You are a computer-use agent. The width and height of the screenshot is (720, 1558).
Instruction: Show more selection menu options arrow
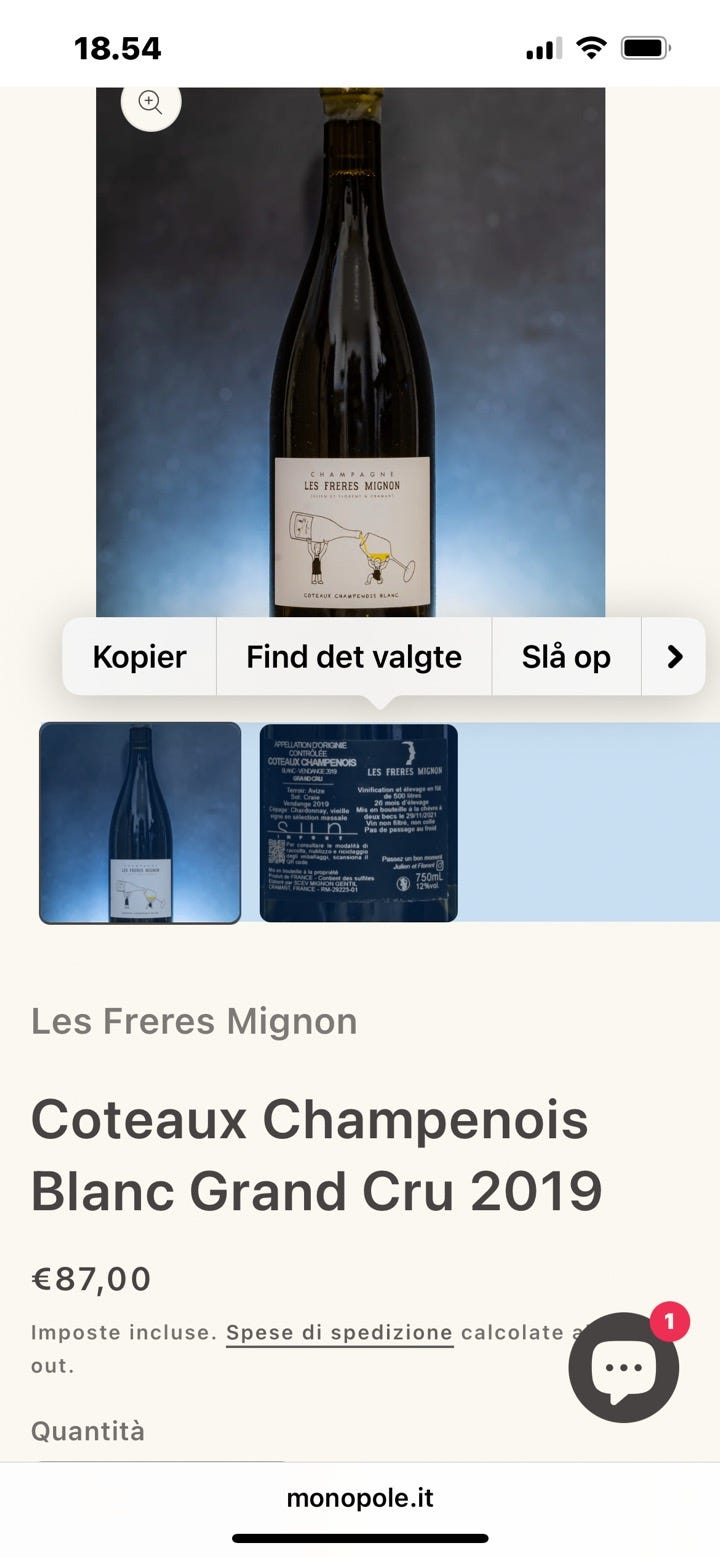[675, 657]
